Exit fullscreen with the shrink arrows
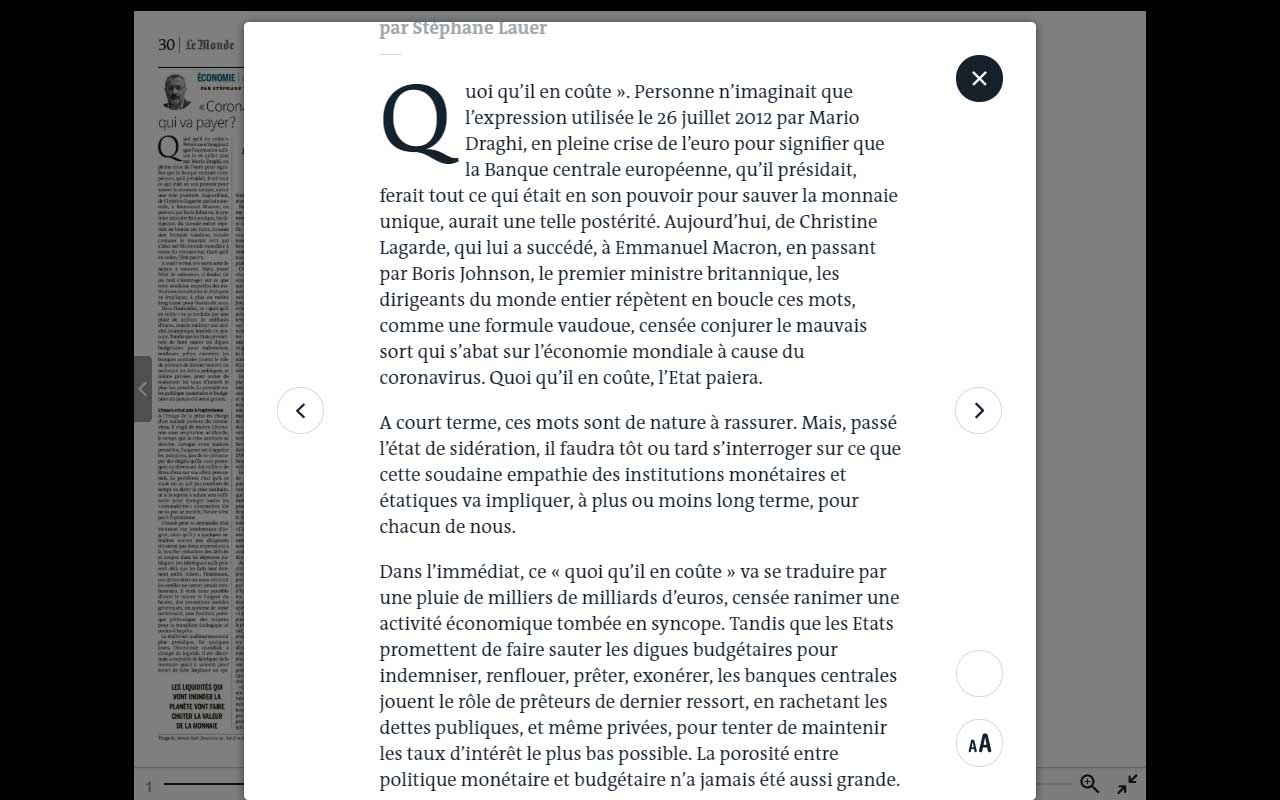Viewport: 1280px width, 800px height. [x=1127, y=784]
